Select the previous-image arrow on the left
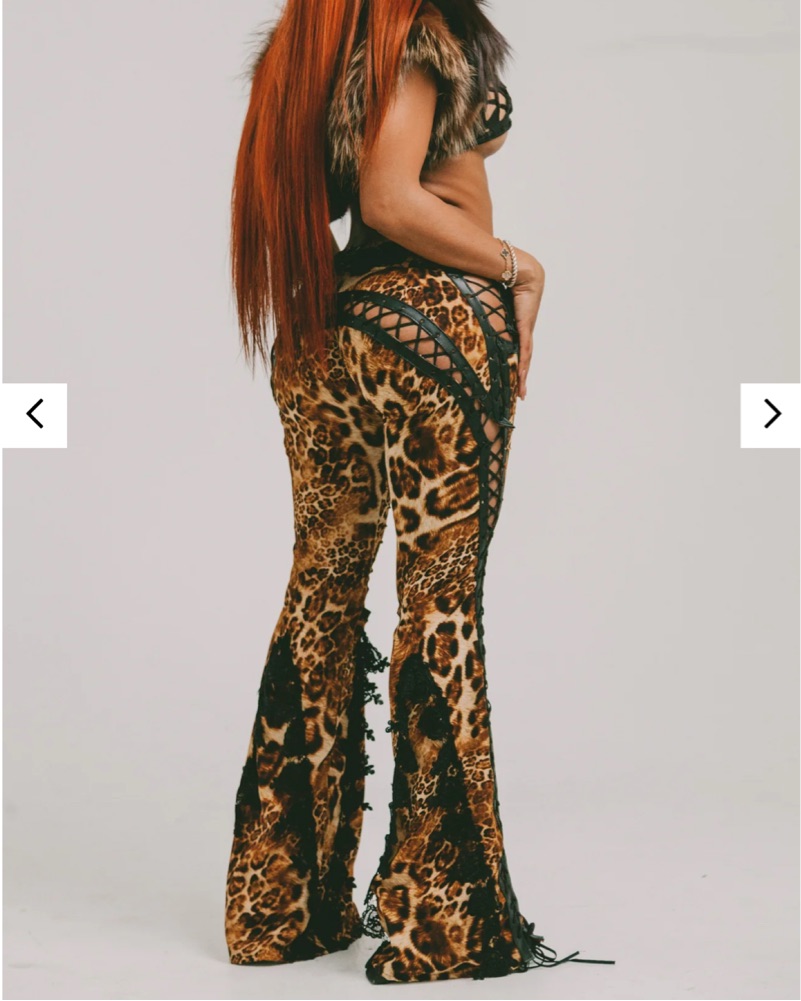 [34, 411]
